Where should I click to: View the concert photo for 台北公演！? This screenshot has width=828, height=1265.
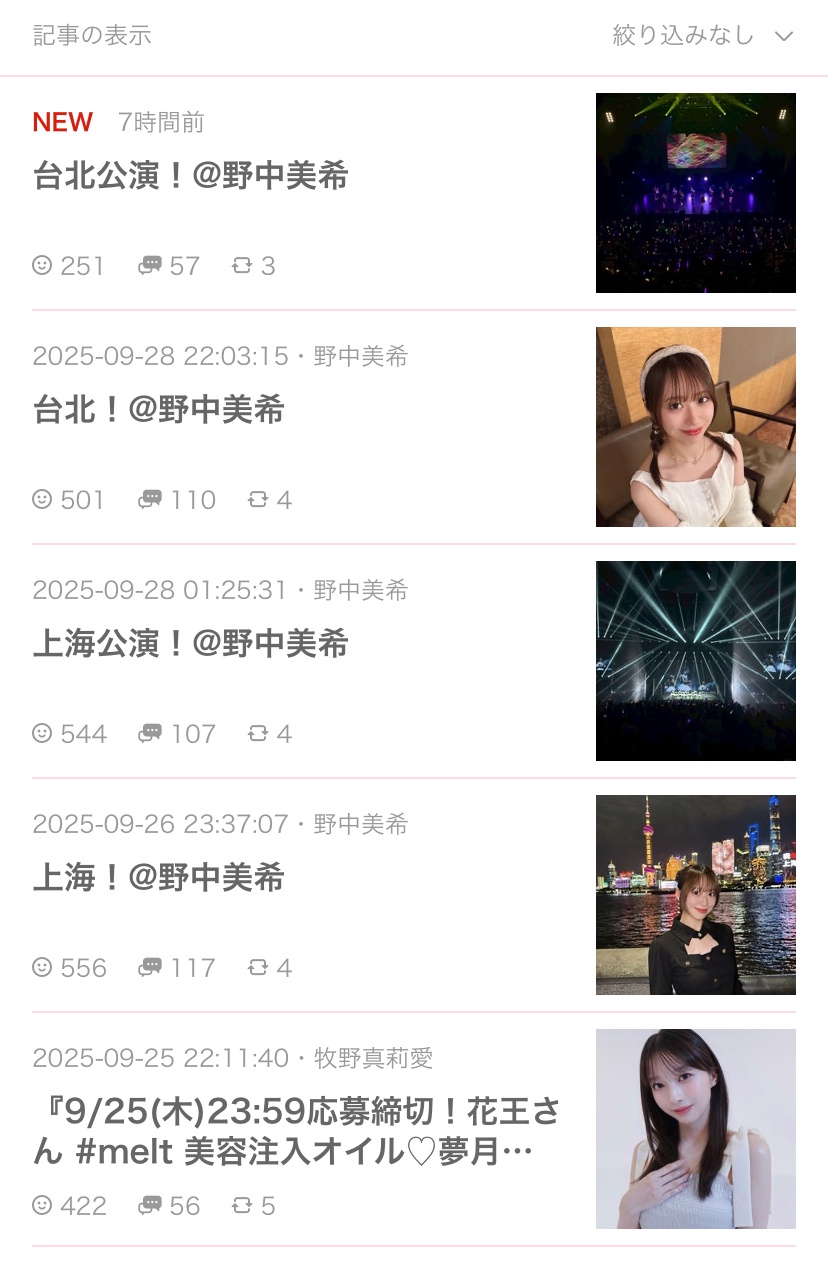coord(695,193)
